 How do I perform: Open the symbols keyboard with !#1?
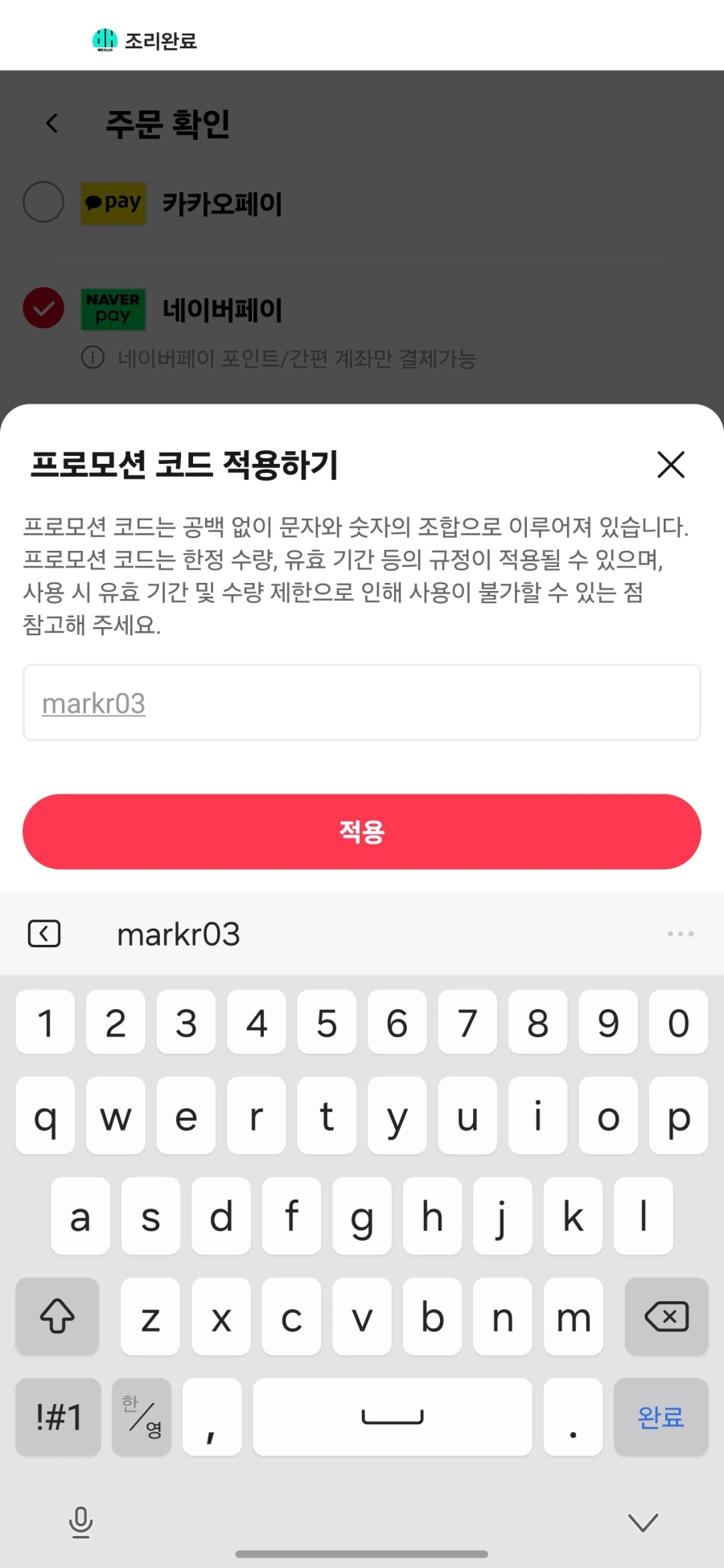coord(58,1417)
